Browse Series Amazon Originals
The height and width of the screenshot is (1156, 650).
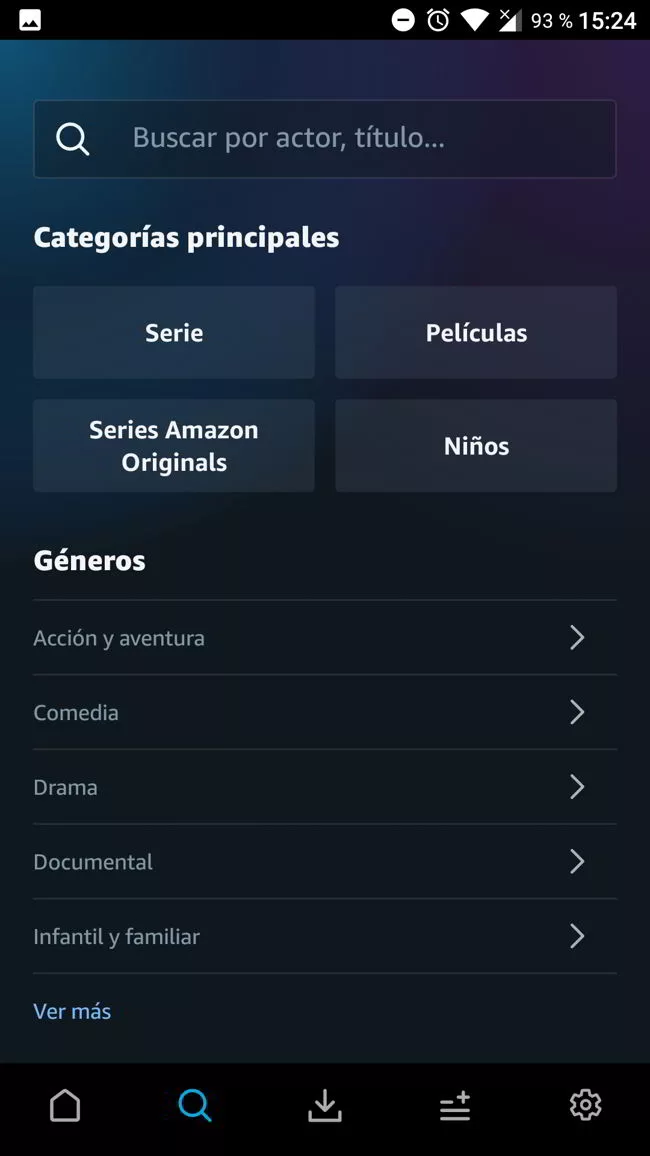(x=174, y=445)
